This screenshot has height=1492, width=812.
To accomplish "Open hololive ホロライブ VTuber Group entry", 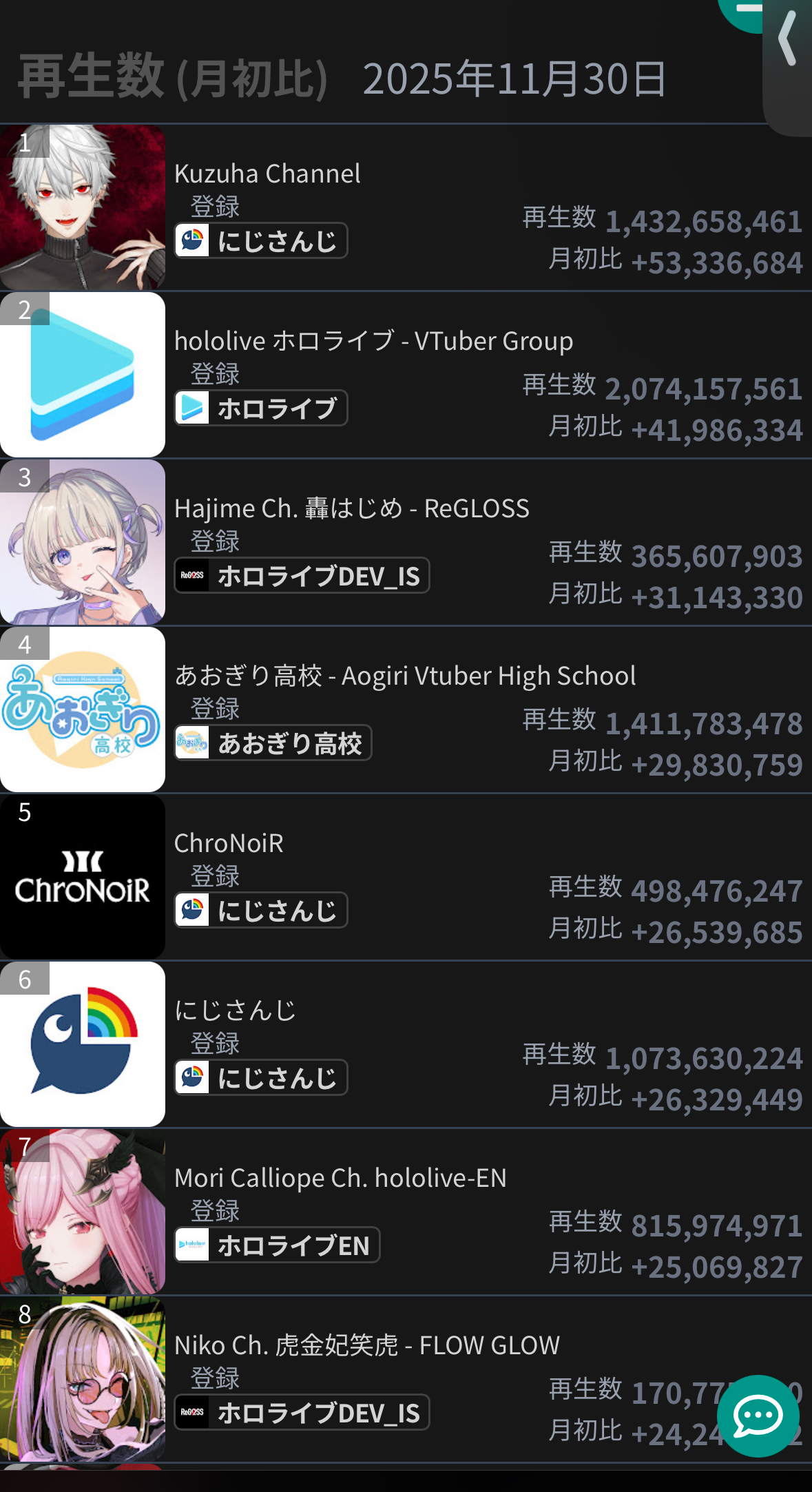I will pyautogui.click(x=373, y=341).
